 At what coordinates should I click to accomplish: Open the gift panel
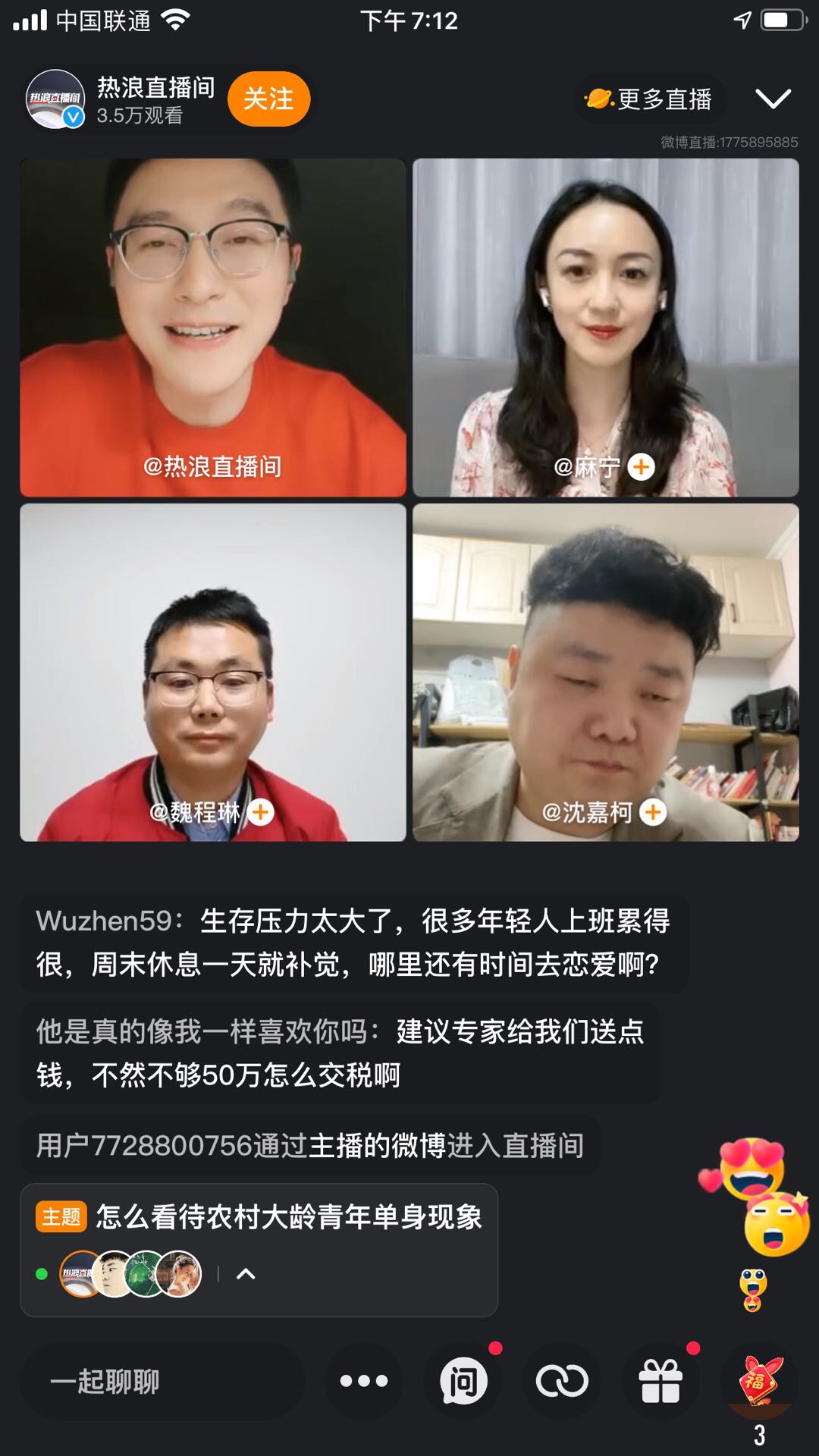coord(661,1382)
